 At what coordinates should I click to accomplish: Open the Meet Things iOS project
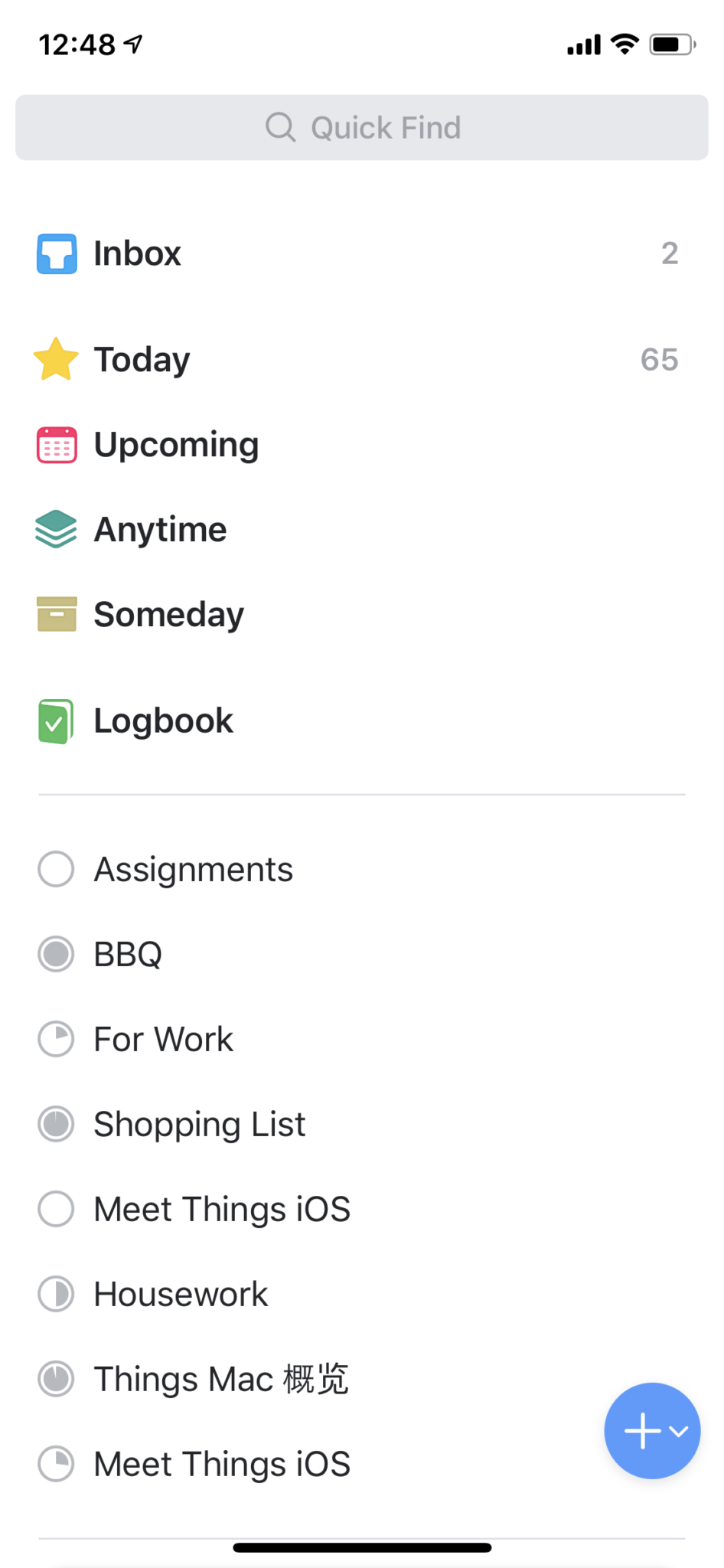tap(220, 1208)
